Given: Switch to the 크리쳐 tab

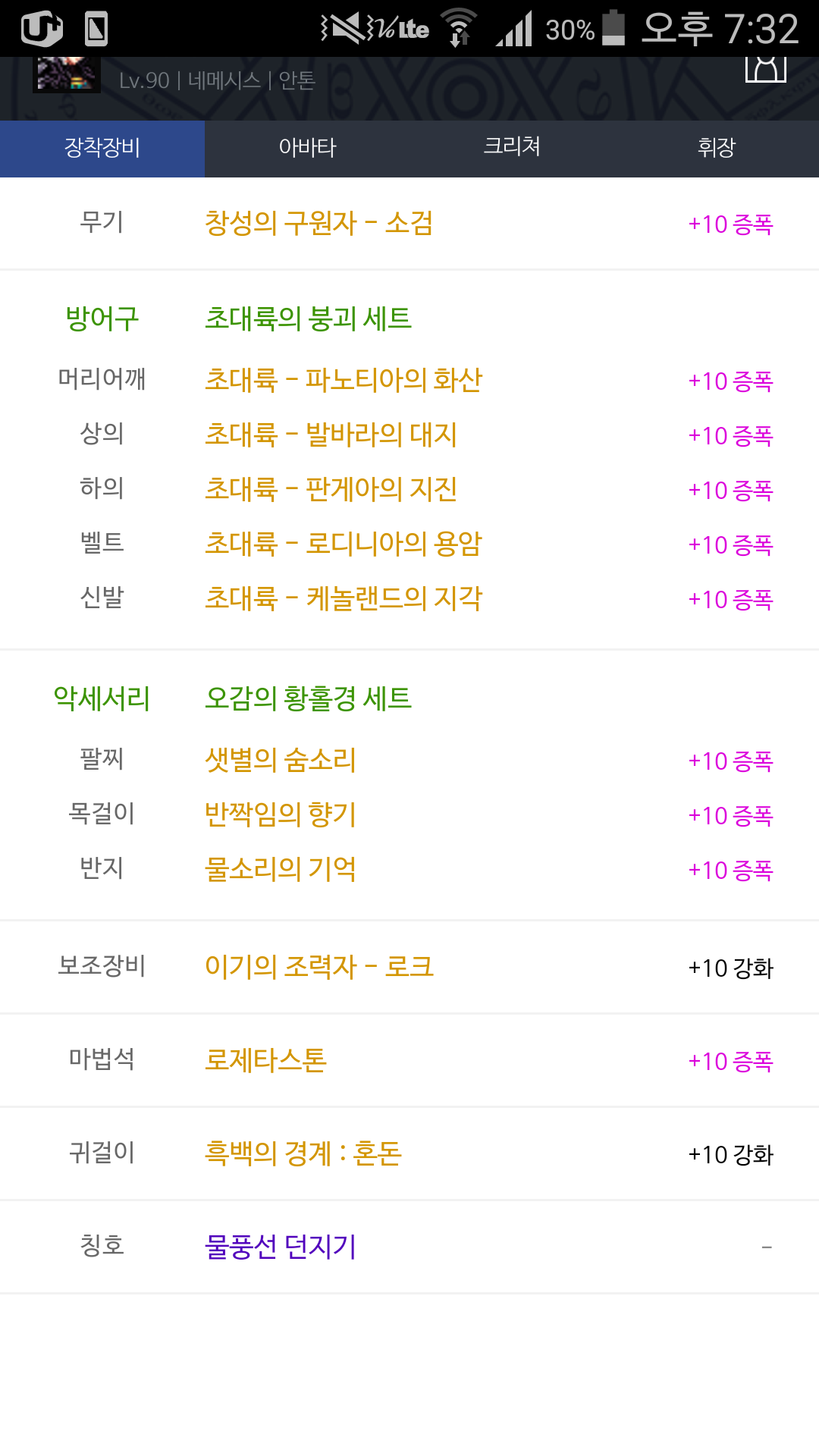Looking at the screenshot, I should (512, 148).
